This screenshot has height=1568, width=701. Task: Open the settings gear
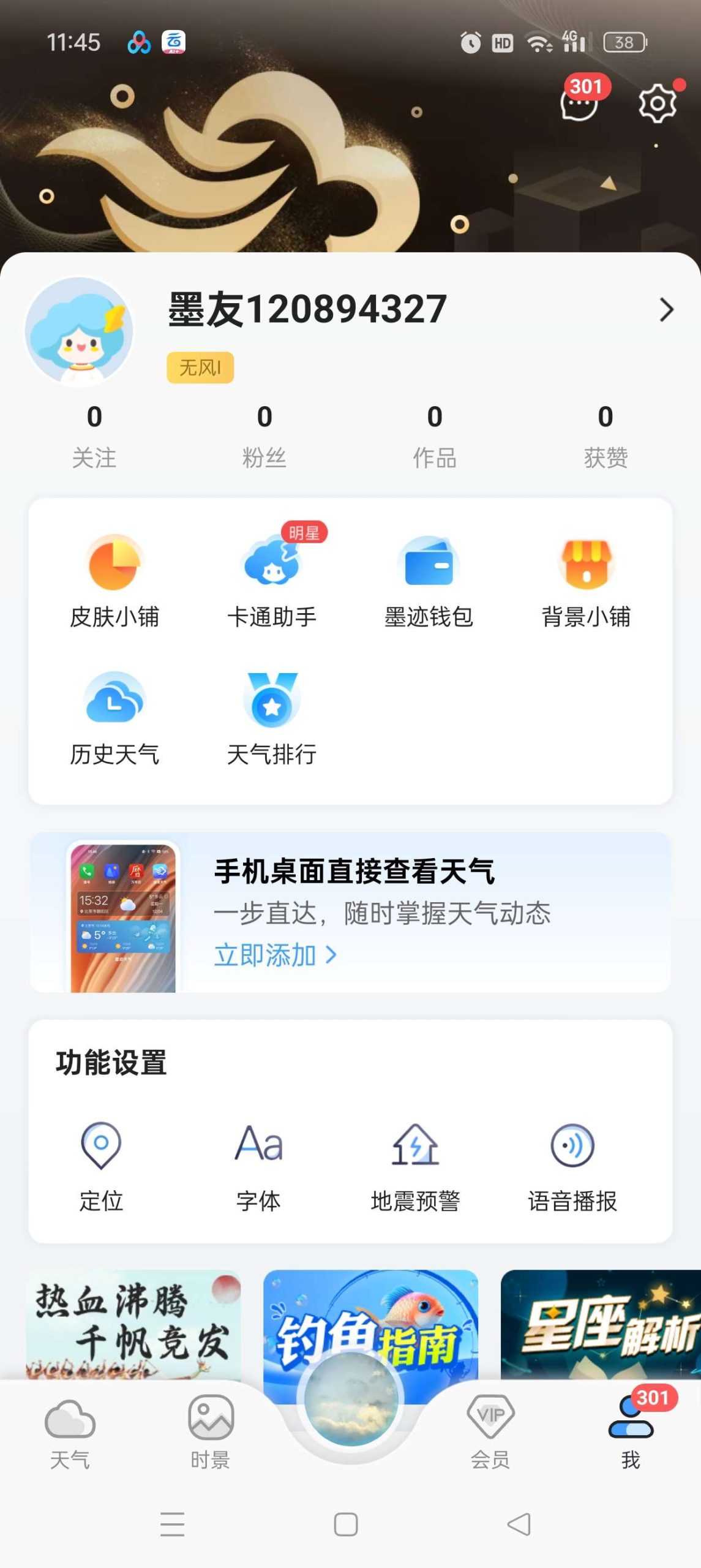tap(656, 104)
